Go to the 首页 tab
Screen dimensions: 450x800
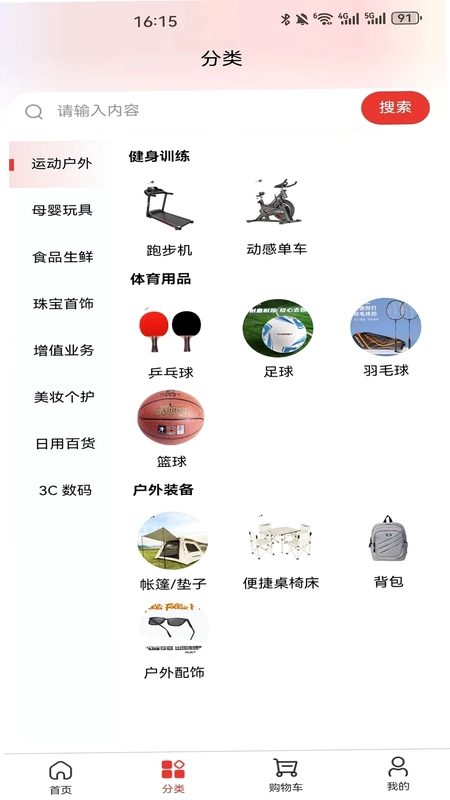click(x=60, y=777)
